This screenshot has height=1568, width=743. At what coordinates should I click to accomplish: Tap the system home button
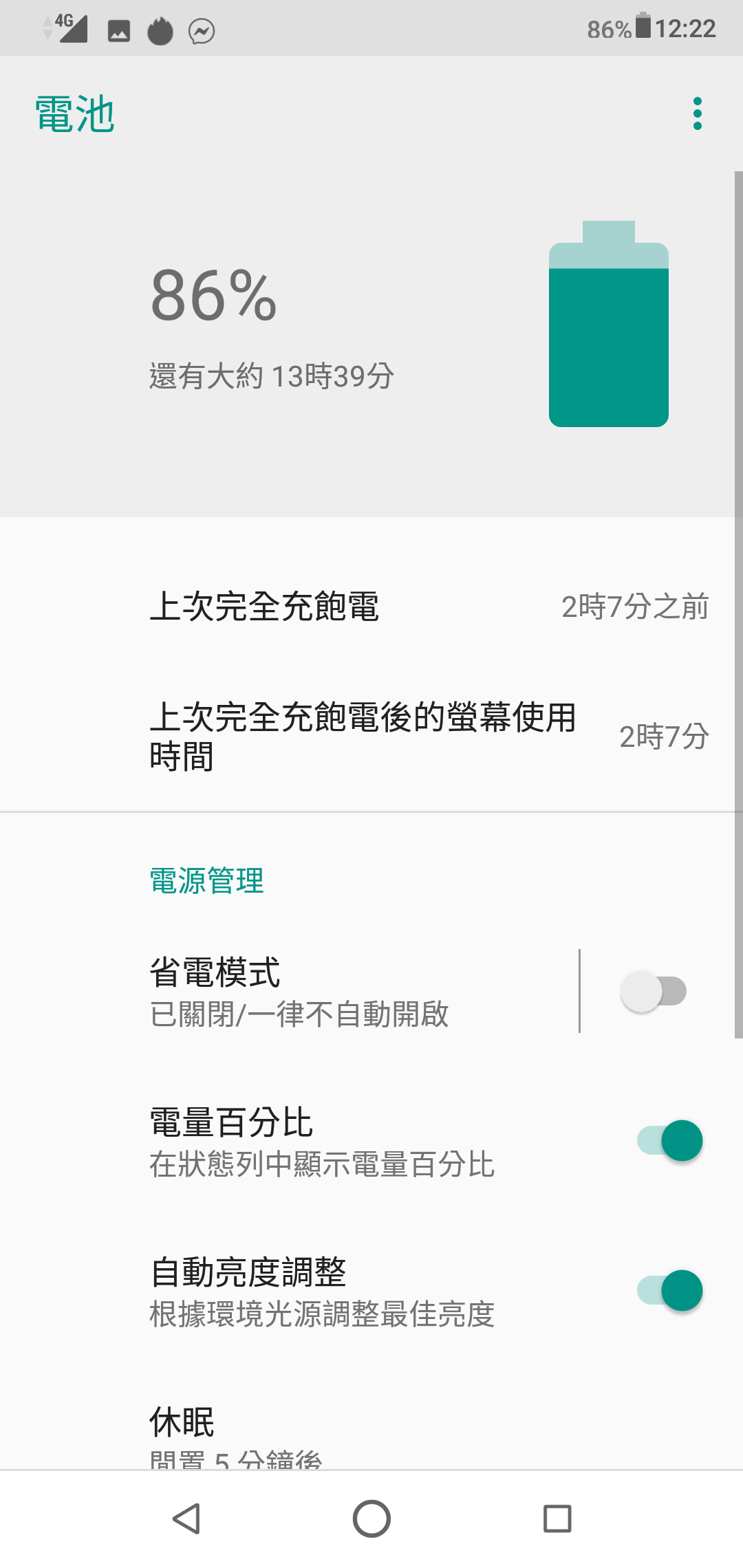coord(371,1518)
